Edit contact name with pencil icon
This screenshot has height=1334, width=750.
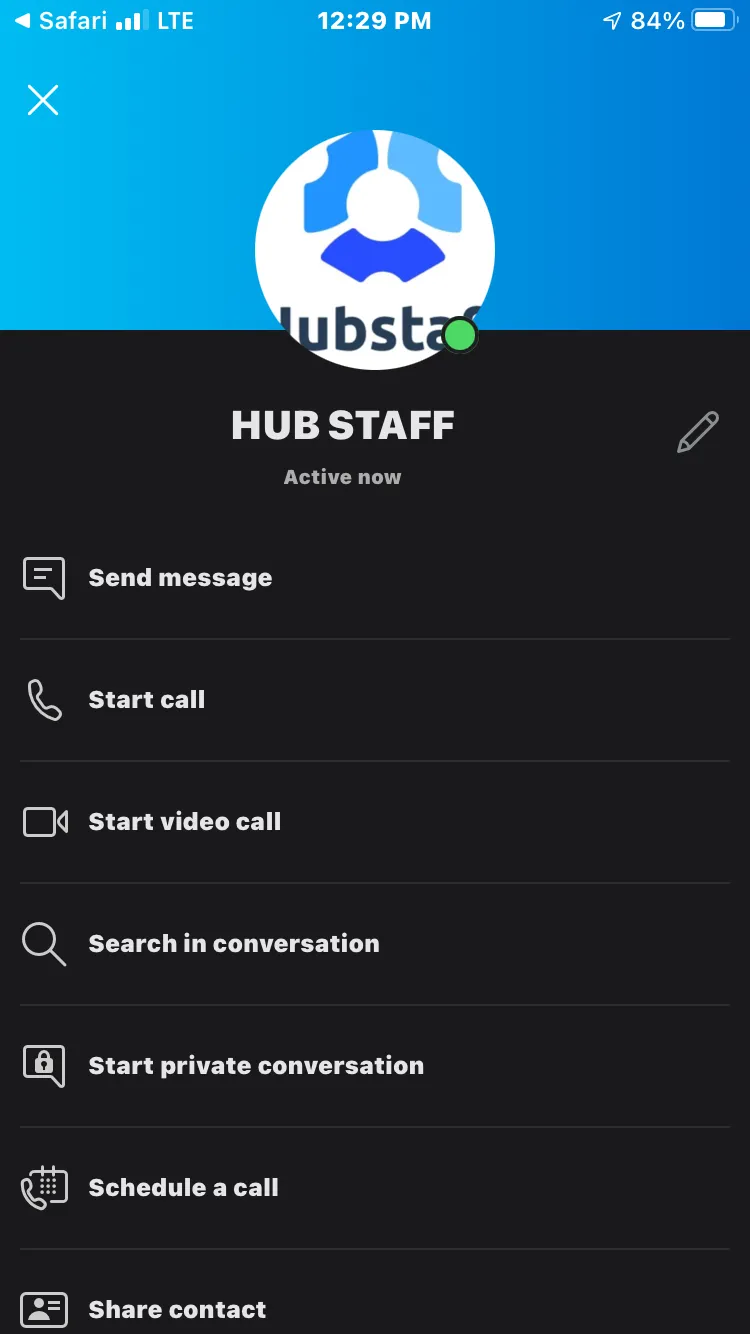698,432
